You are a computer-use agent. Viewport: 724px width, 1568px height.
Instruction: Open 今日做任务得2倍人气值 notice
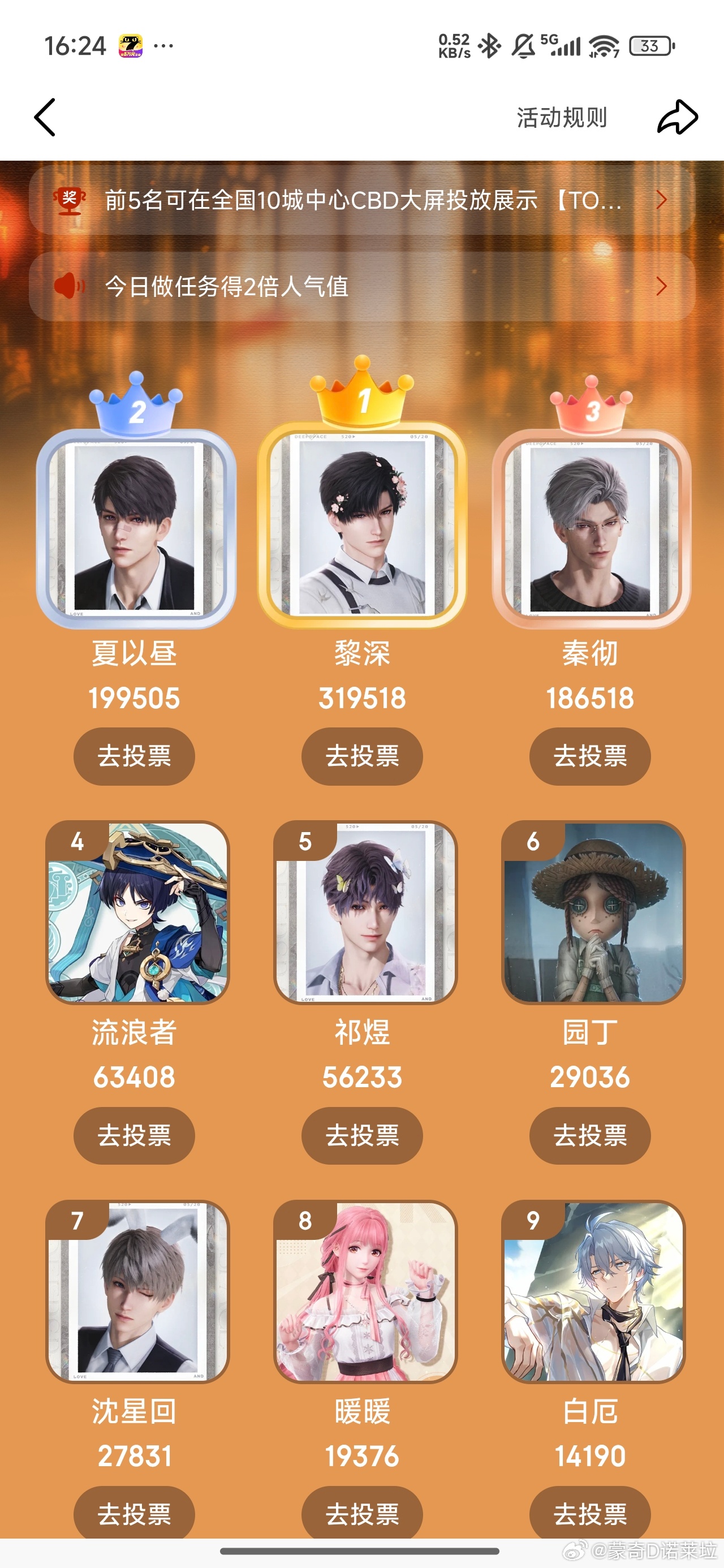tap(361, 286)
